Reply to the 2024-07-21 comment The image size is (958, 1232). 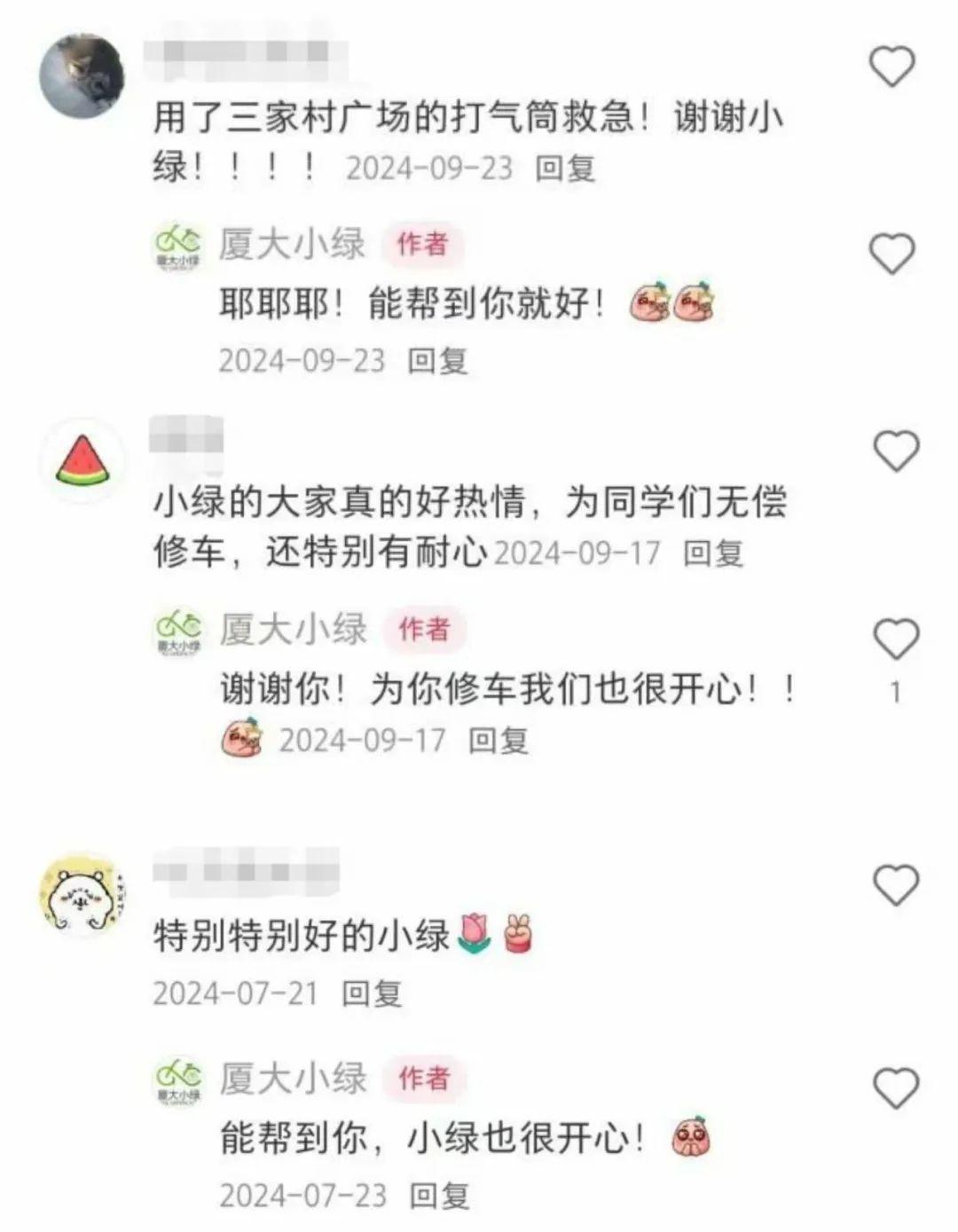(x=372, y=993)
